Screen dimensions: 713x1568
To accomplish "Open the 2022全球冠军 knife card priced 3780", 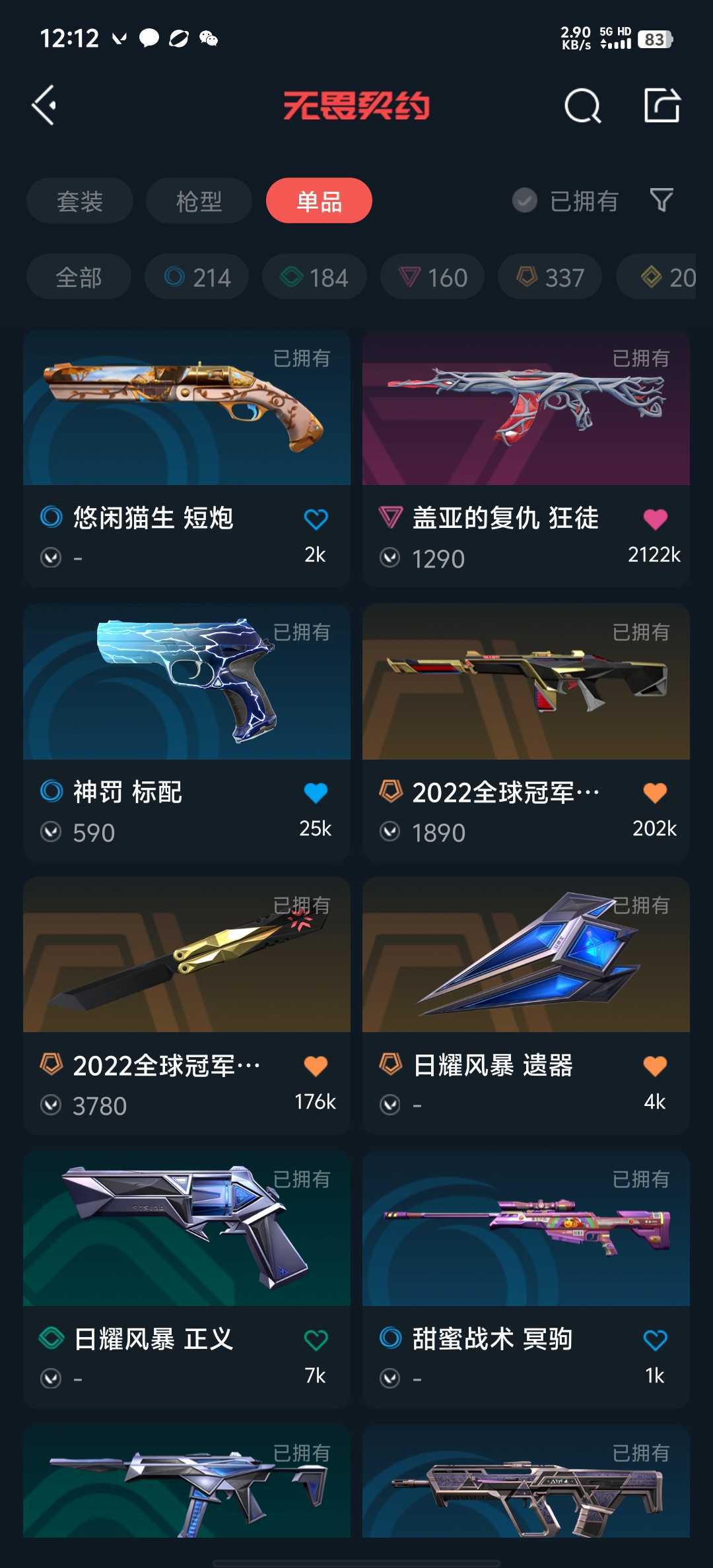I will [x=187, y=957].
